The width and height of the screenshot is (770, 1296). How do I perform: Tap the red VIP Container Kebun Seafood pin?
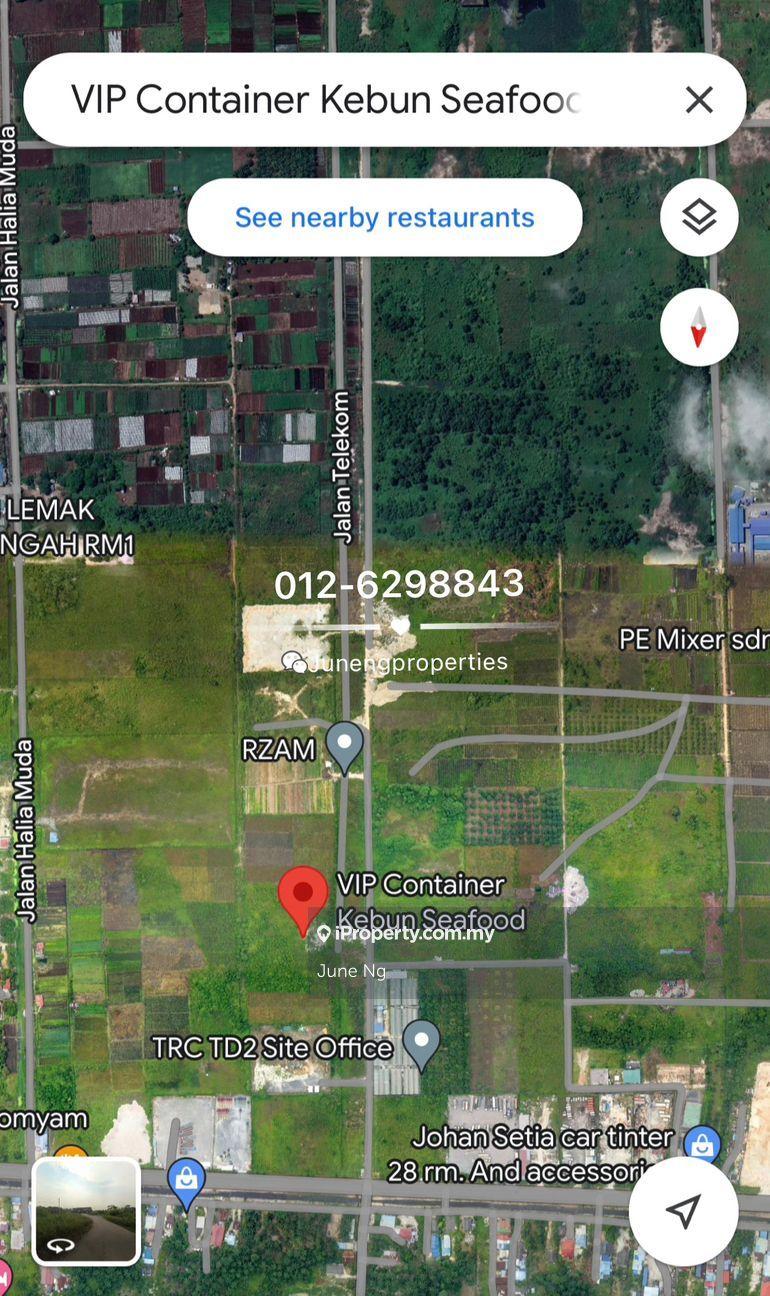point(303,896)
